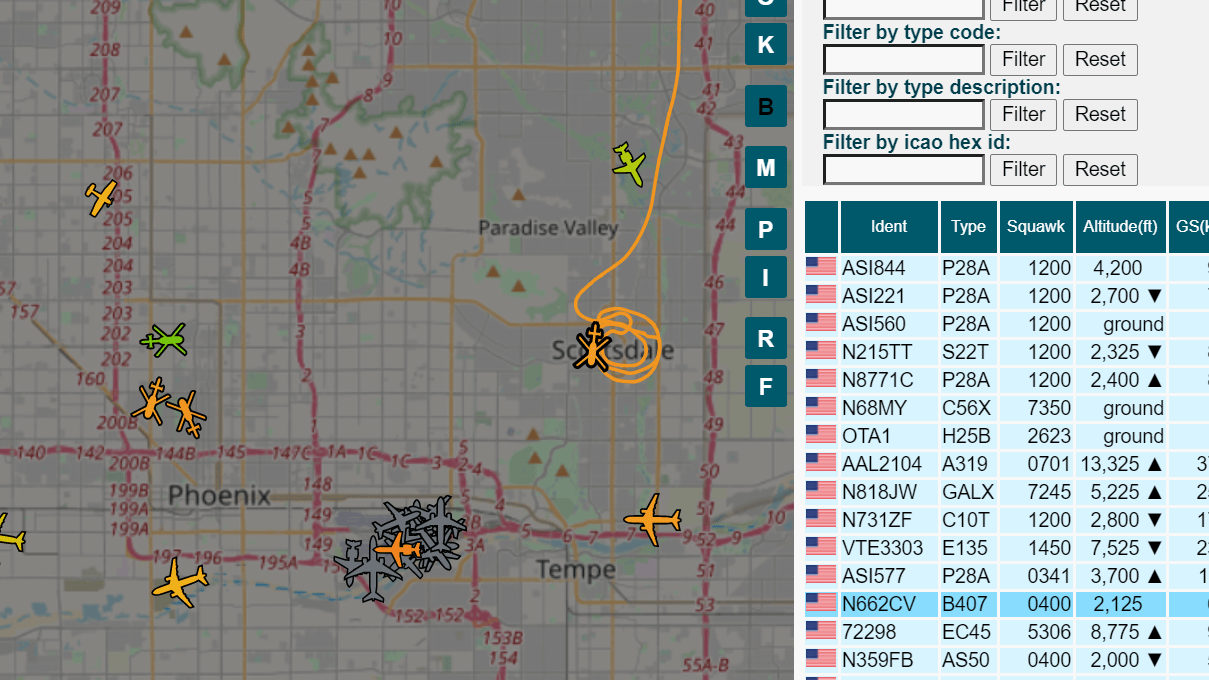This screenshot has width=1209, height=680.
Task: Sort the table by Altitude(ft) column
Action: click(x=1120, y=227)
